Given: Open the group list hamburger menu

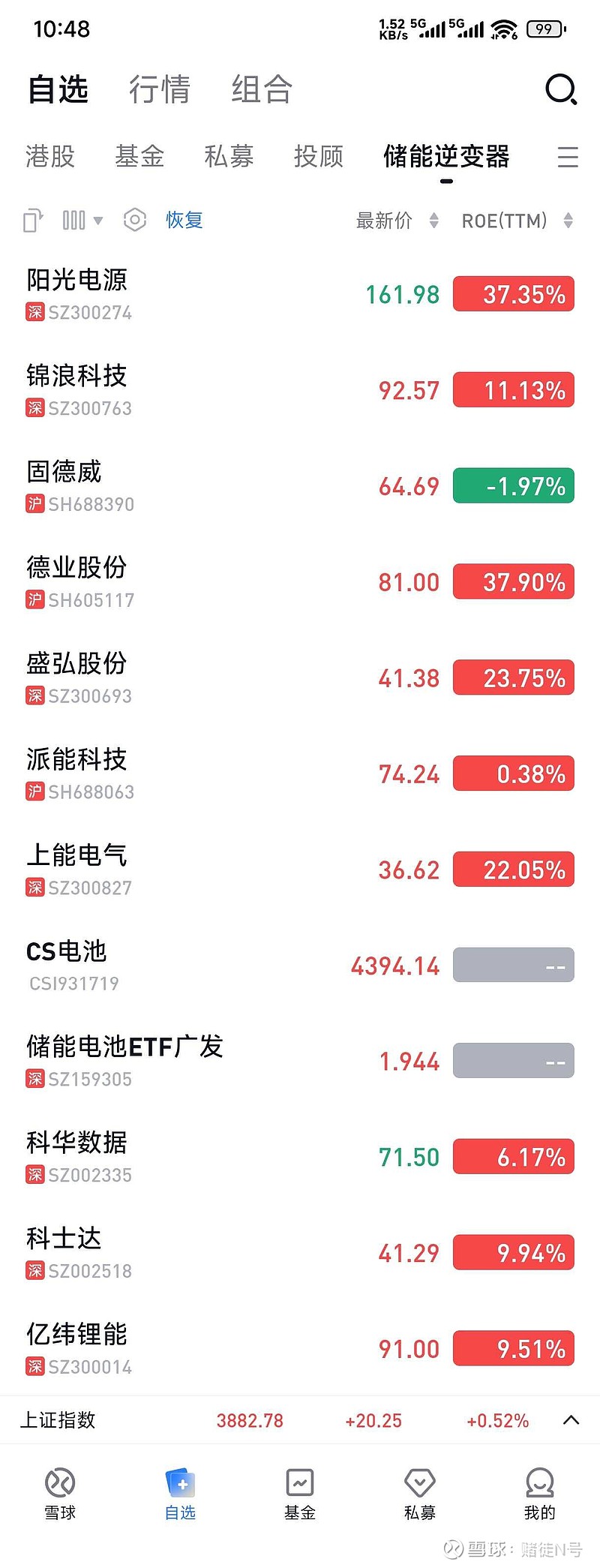Looking at the screenshot, I should coord(568,157).
